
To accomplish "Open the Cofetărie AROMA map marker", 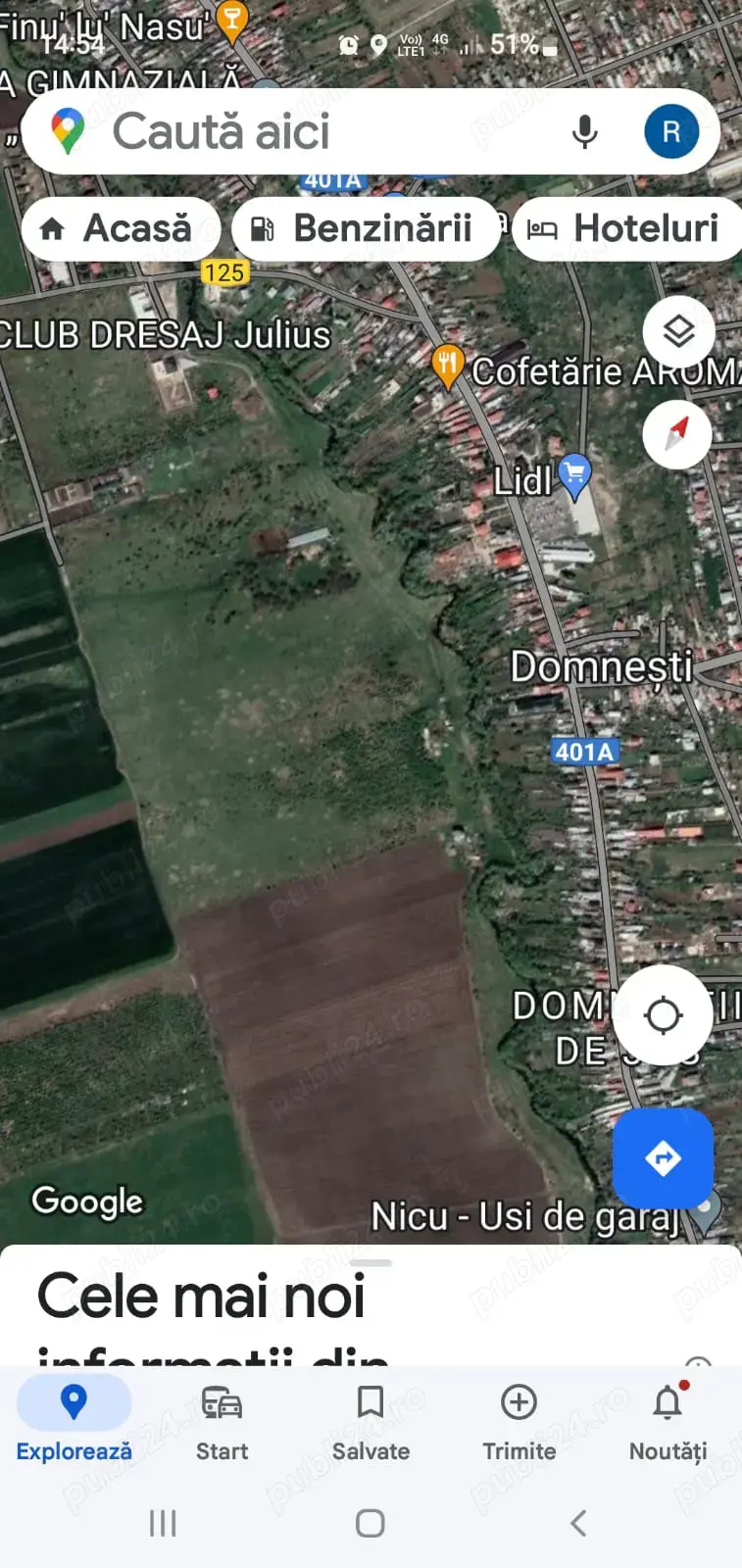I will [447, 367].
